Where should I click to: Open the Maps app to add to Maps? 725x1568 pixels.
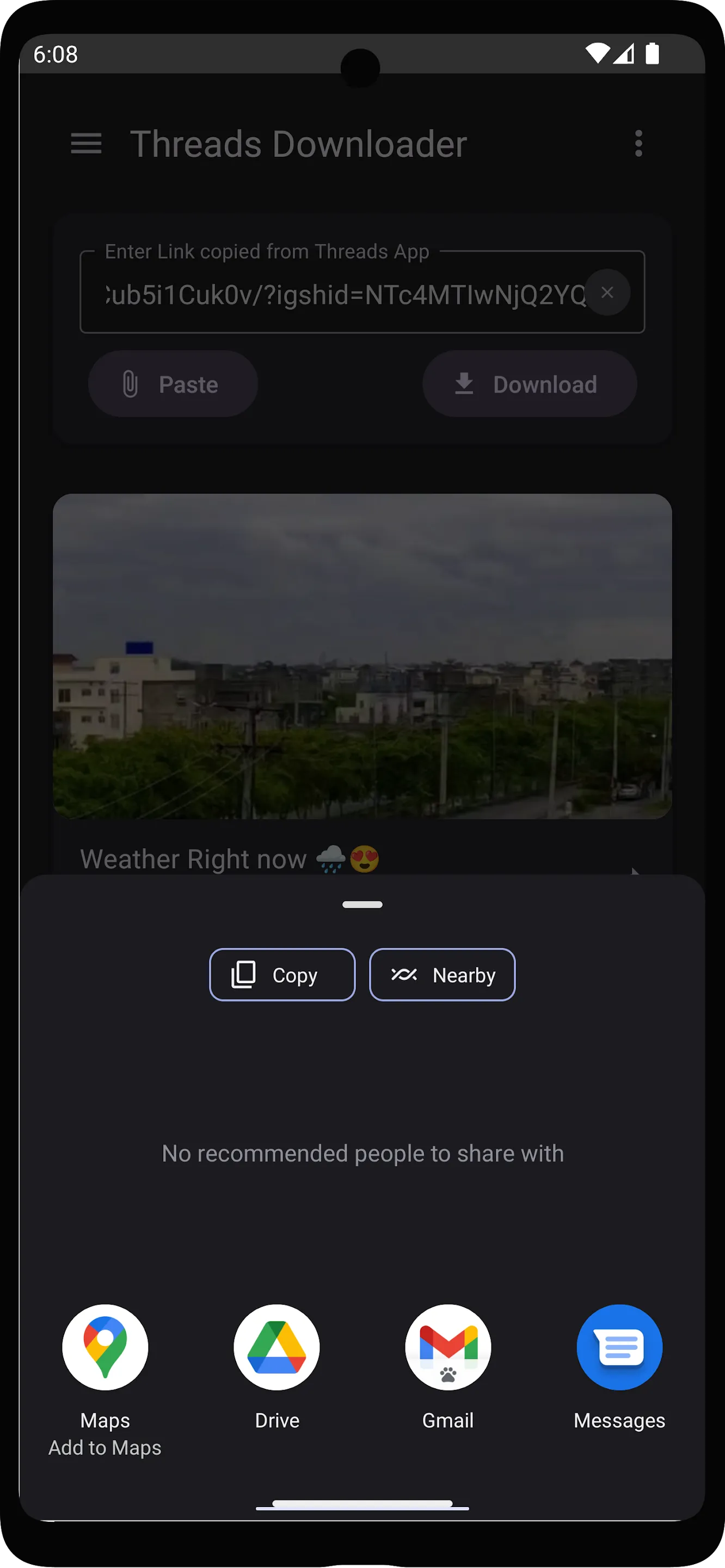[105, 1347]
